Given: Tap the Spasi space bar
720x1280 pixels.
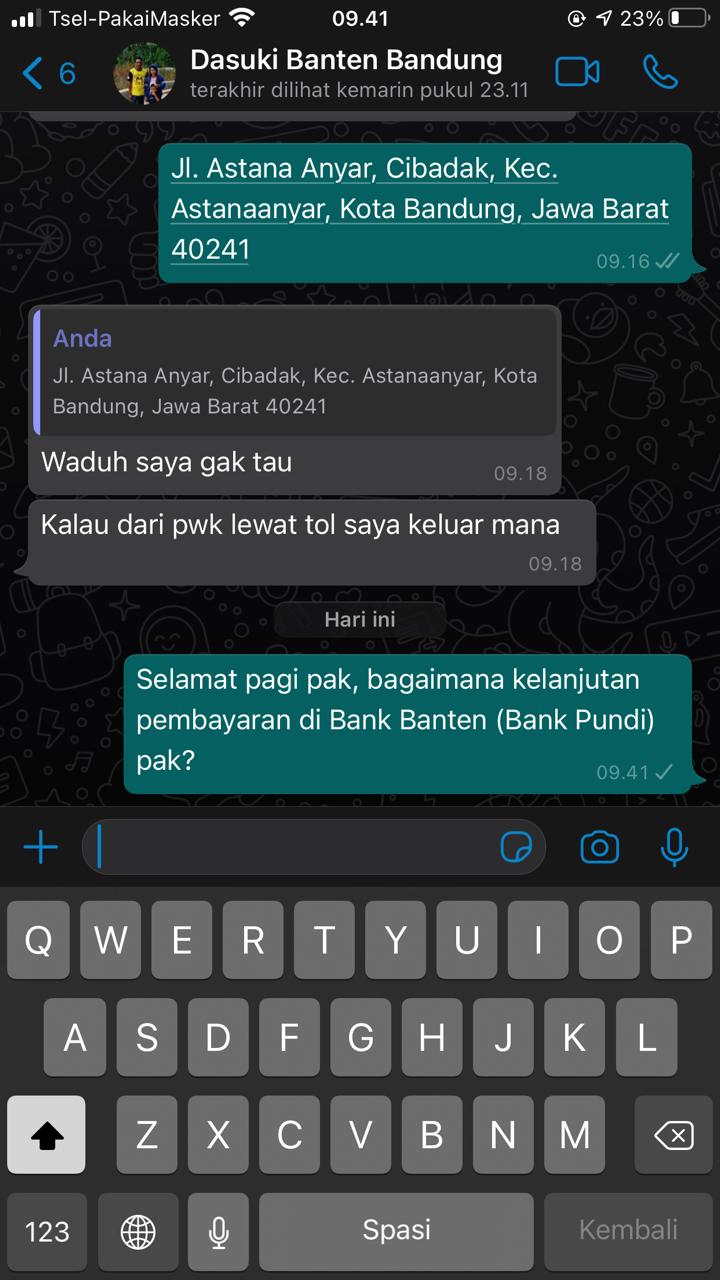Looking at the screenshot, I should tap(396, 1231).
